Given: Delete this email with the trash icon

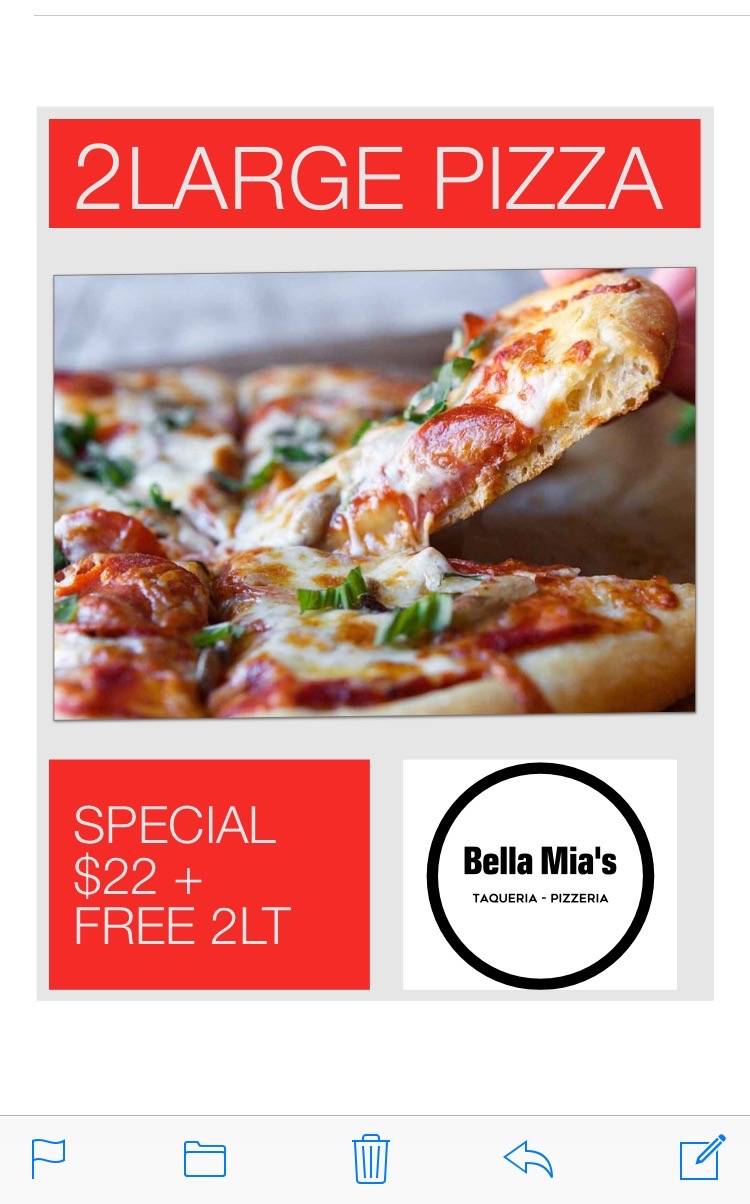Looking at the screenshot, I should (370, 1161).
